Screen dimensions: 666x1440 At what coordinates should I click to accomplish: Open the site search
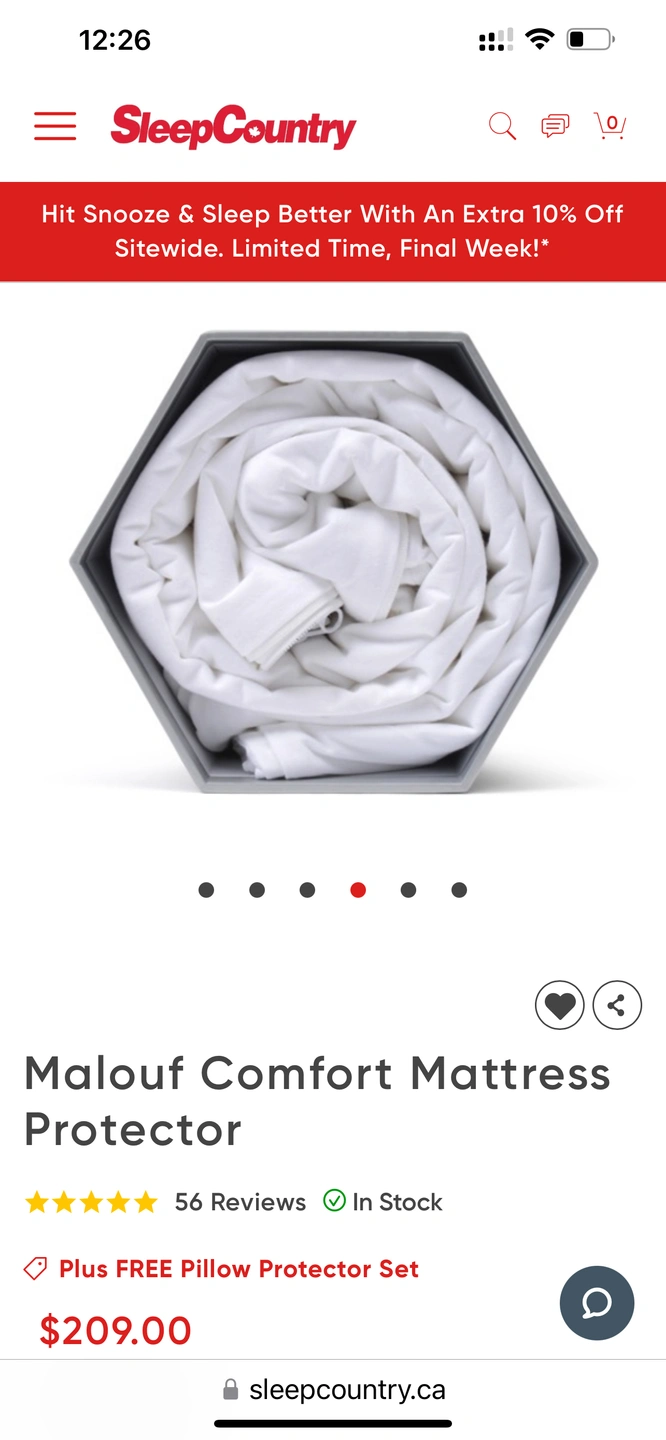coord(502,126)
